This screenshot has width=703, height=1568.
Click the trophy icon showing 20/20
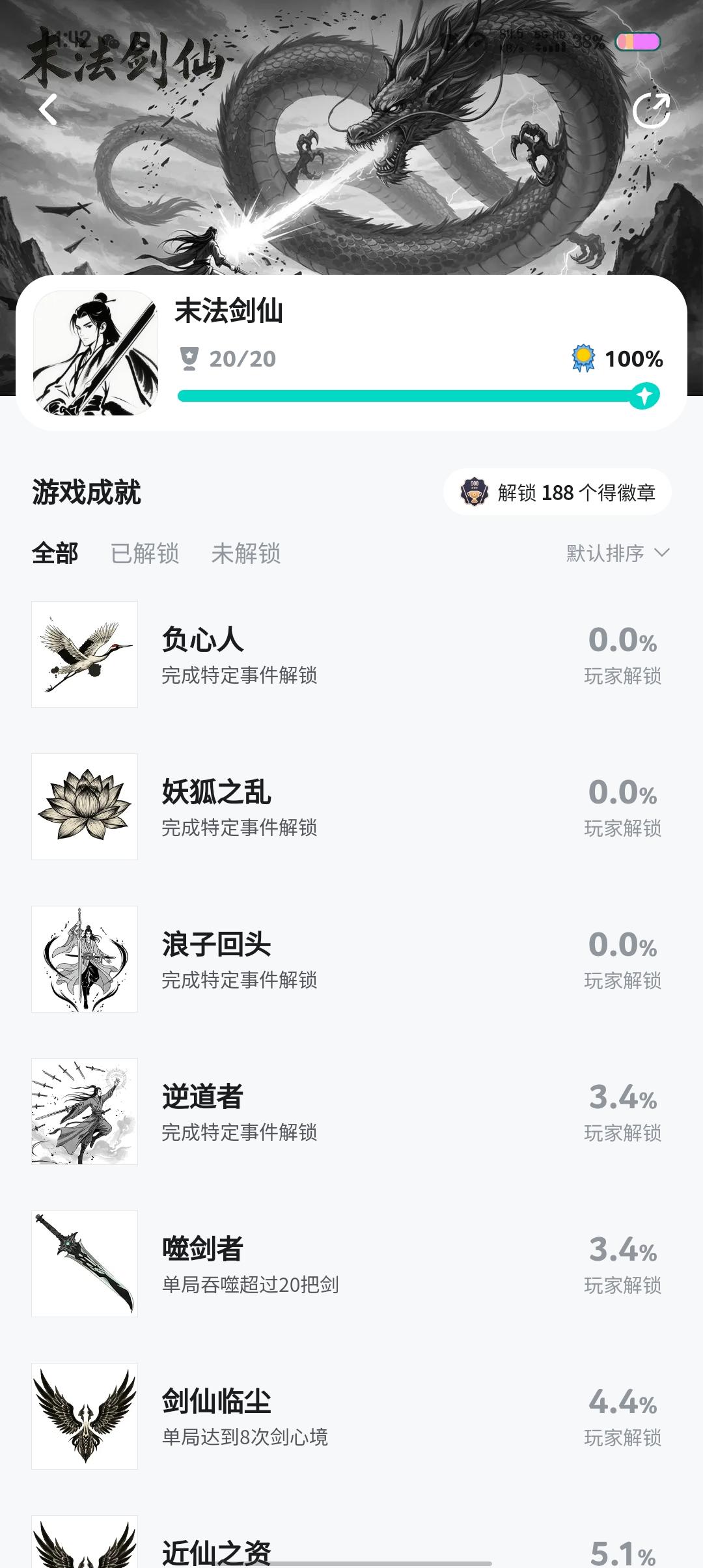[189, 357]
